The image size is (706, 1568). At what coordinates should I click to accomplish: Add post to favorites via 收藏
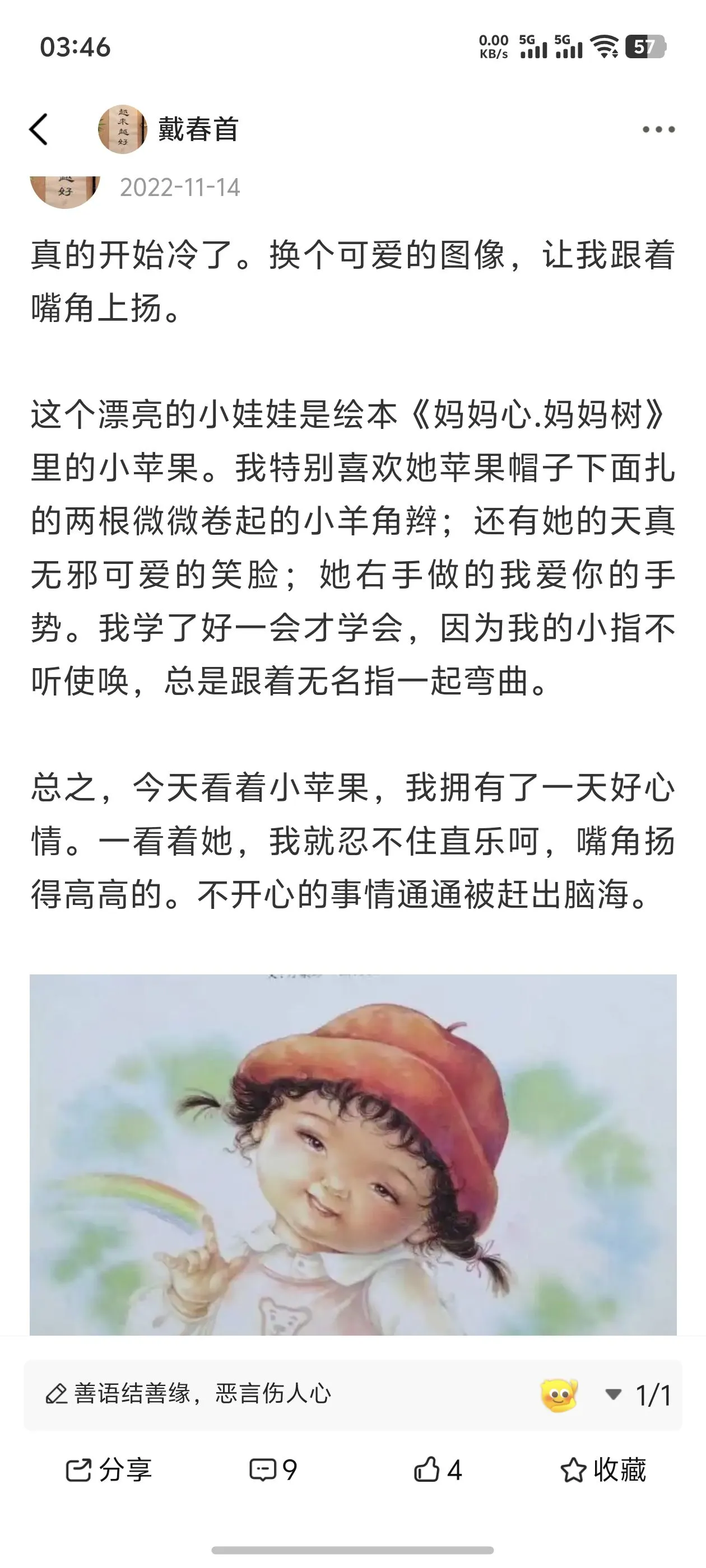(x=603, y=1471)
